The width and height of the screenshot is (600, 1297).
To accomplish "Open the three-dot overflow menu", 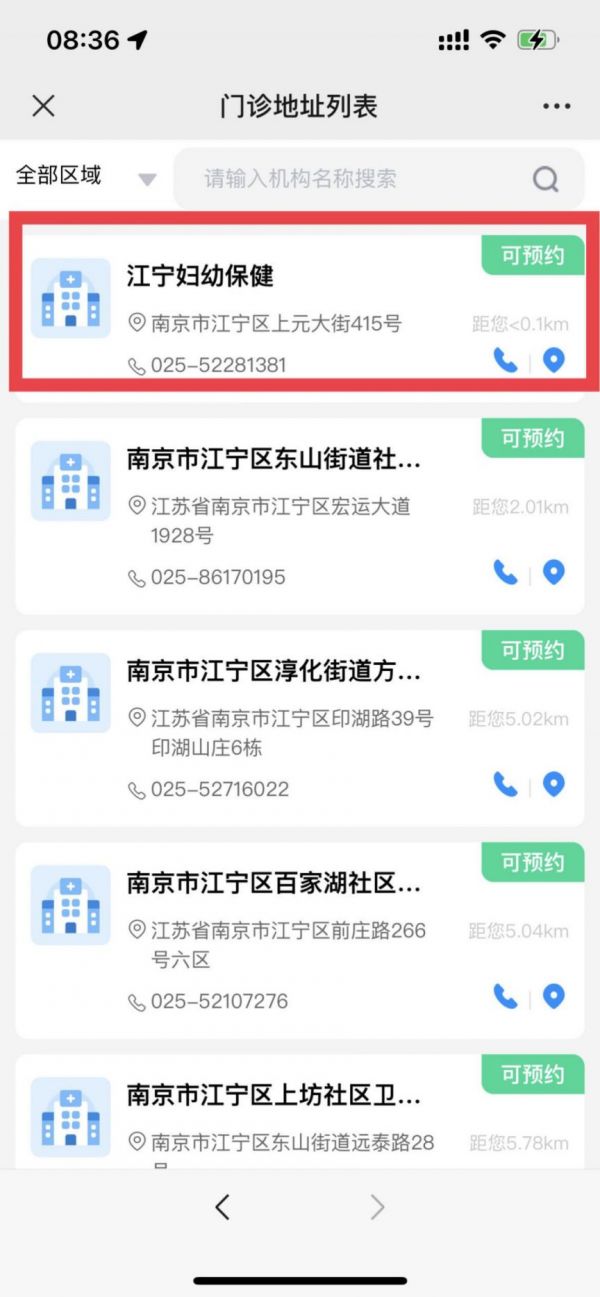I will coord(555,105).
